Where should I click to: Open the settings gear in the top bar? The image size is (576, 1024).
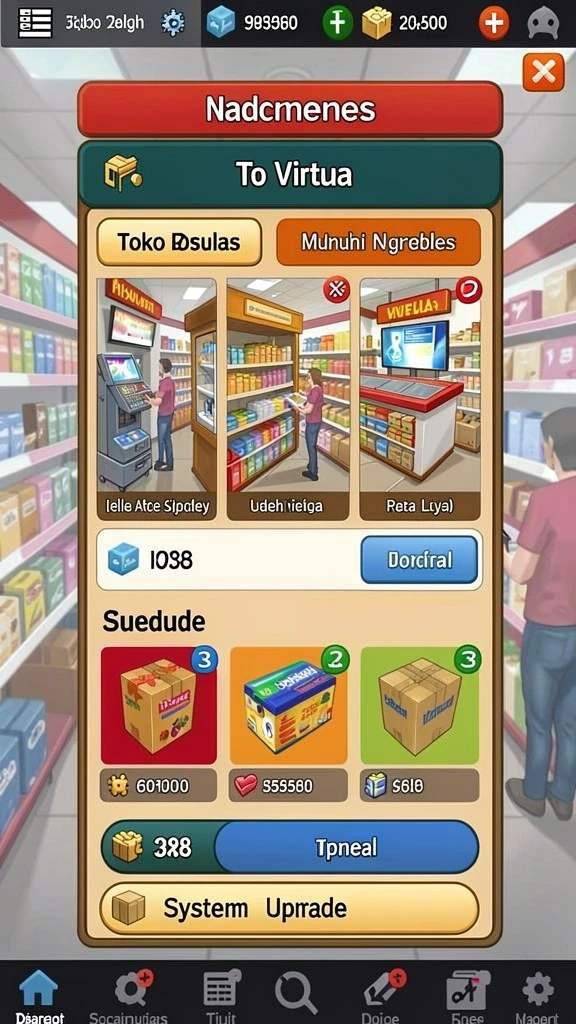click(173, 24)
